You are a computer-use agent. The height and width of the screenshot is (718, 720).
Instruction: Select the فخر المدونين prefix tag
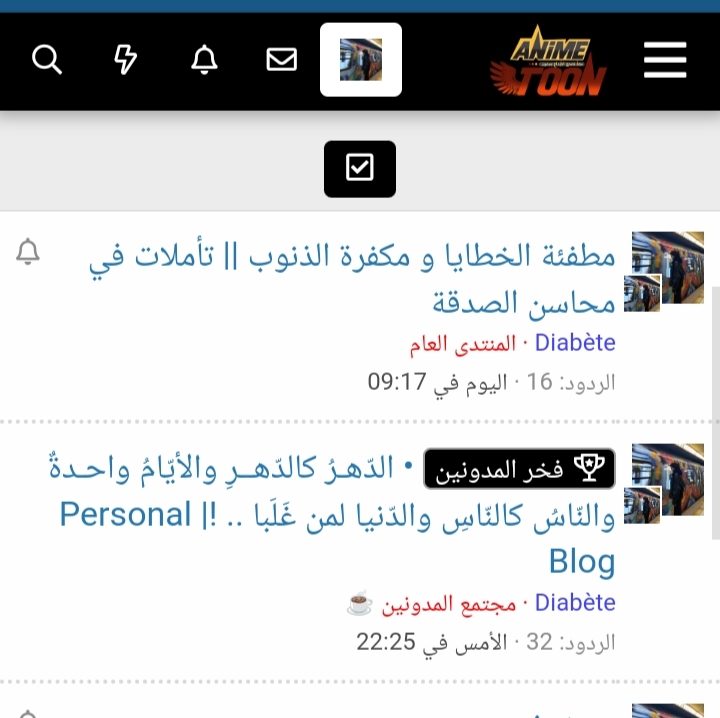pyautogui.click(x=520, y=469)
